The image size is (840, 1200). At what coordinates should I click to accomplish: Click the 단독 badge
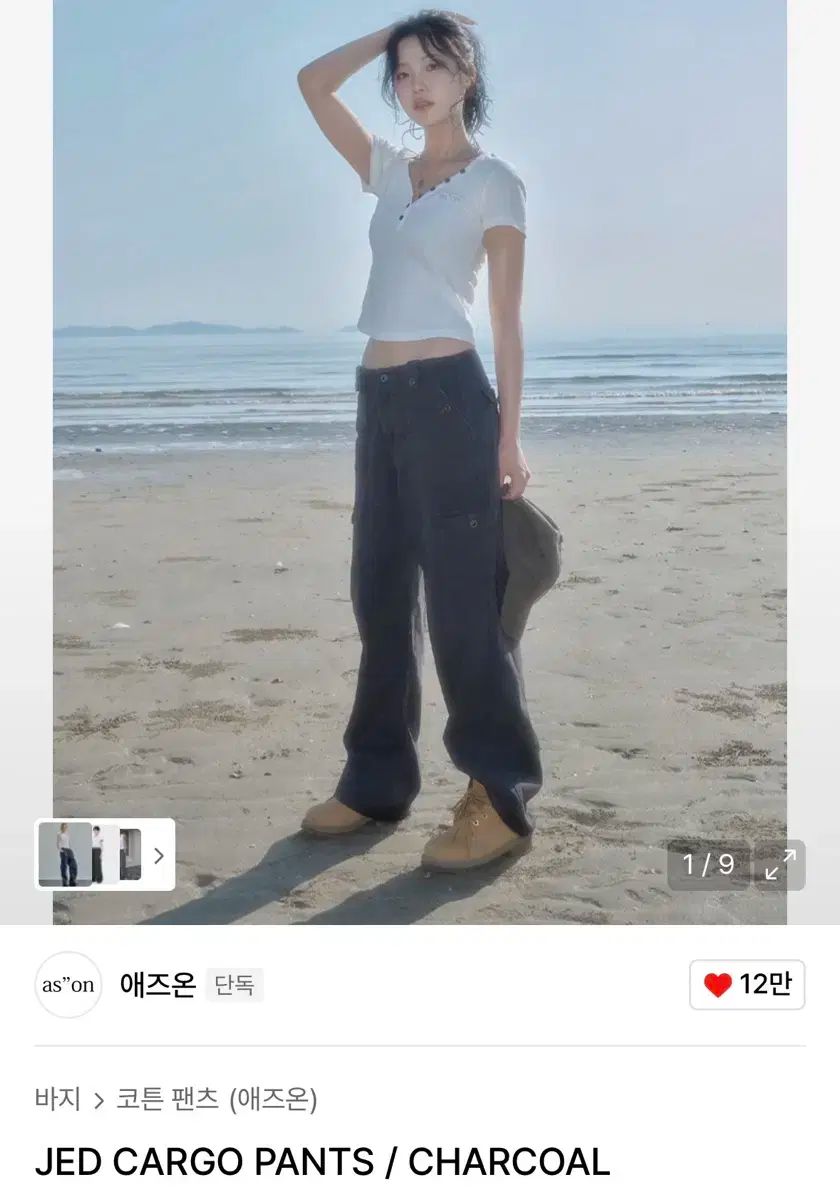pyautogui.click(x=237, y=986)
